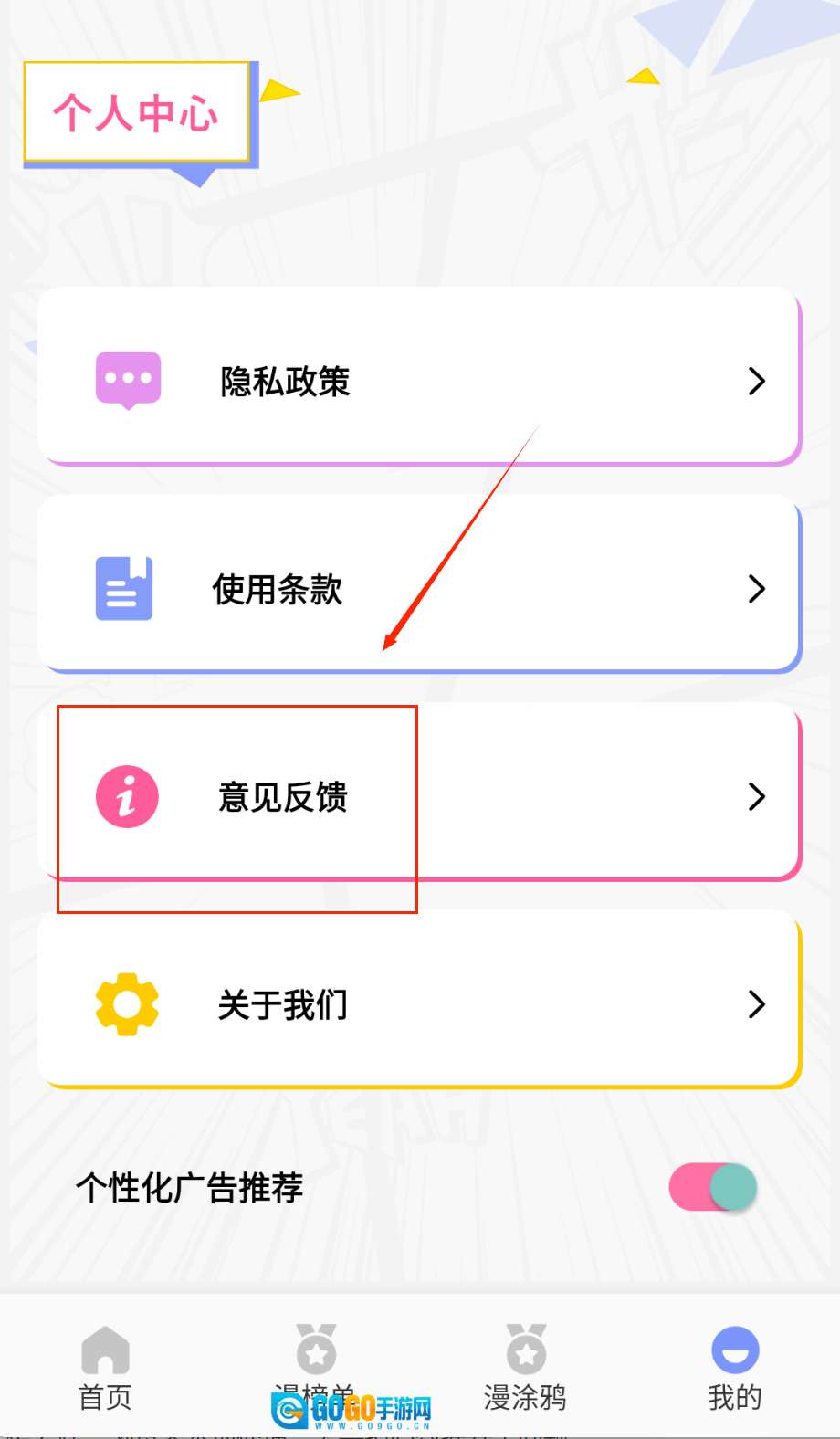Viewport: 840px width, 1439px height.
Task: Switch to the 首页 home tab
Action: (105, 1367)
